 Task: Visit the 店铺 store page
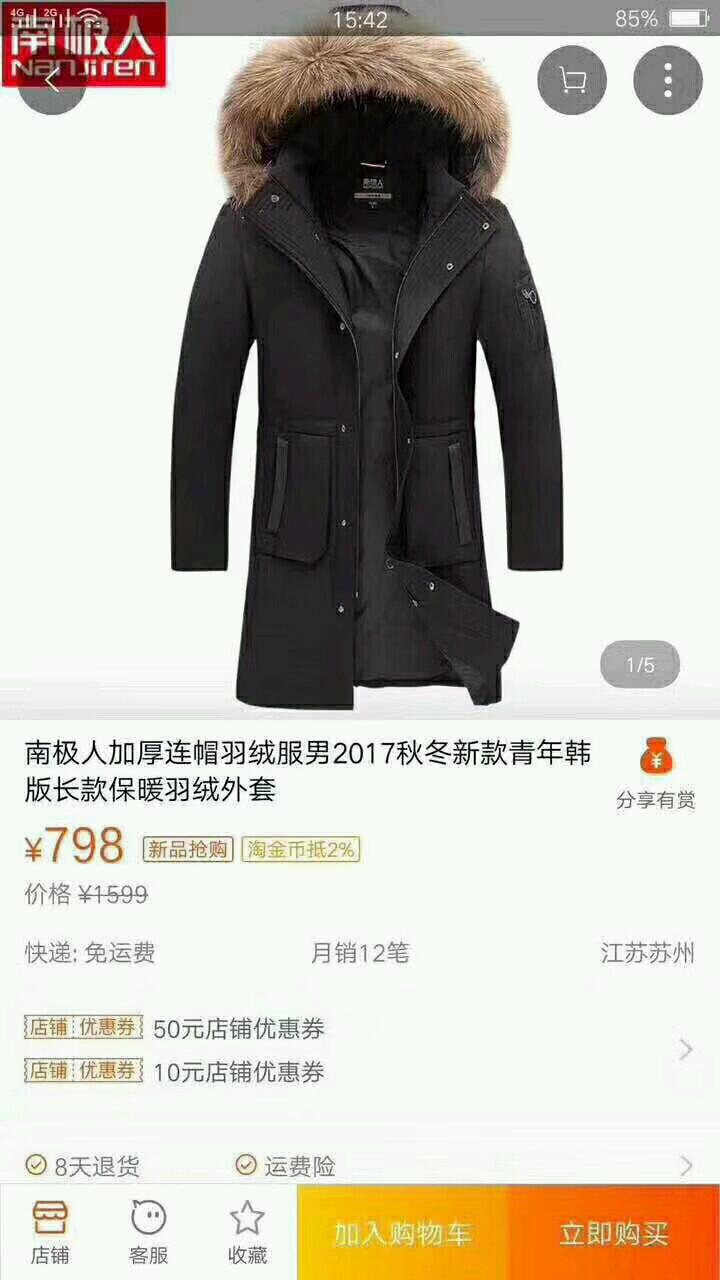(x=50, y=1232)
